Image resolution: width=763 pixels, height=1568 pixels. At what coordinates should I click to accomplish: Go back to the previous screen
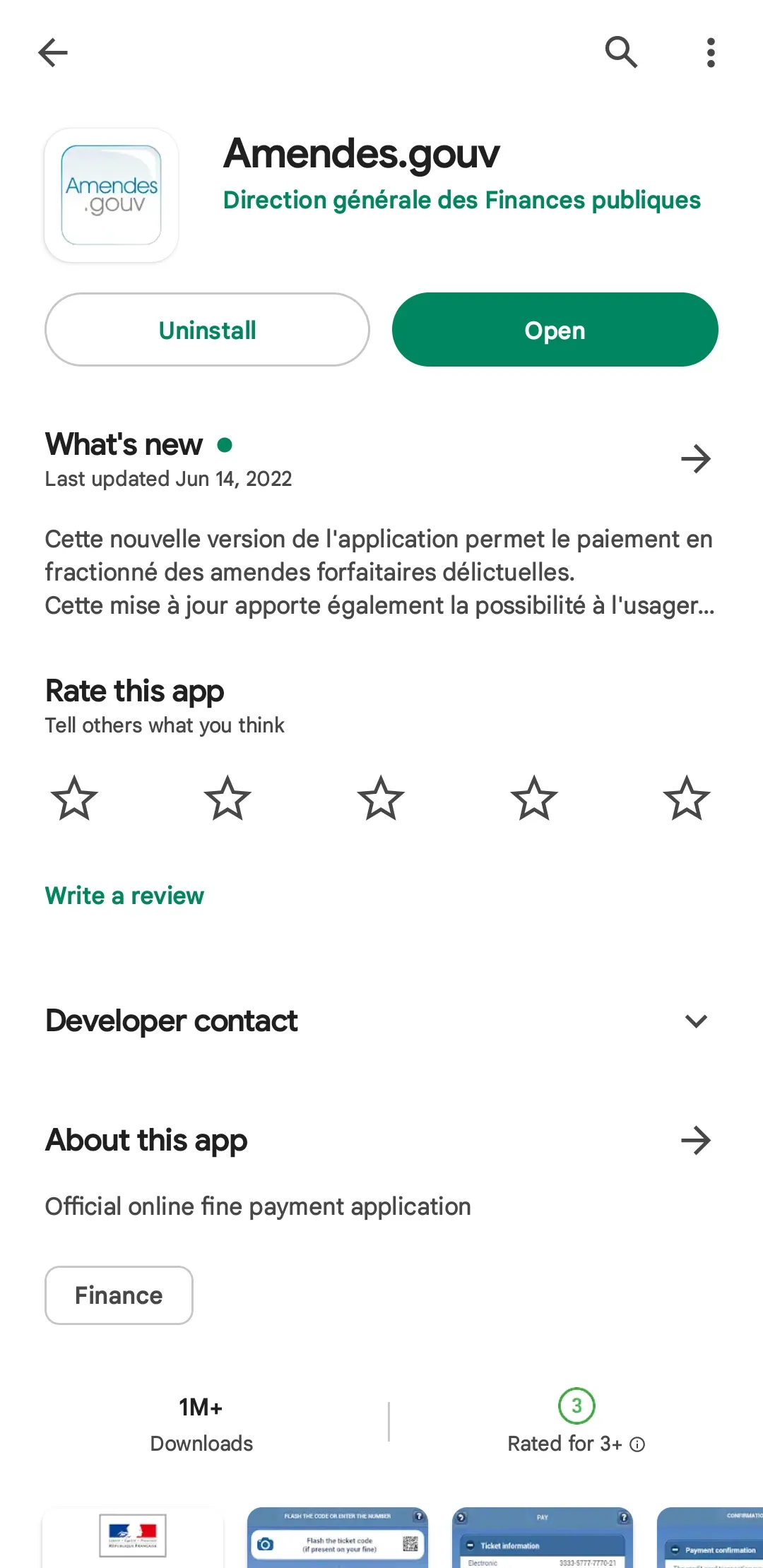pyautogui.click(x=53, y=52)
